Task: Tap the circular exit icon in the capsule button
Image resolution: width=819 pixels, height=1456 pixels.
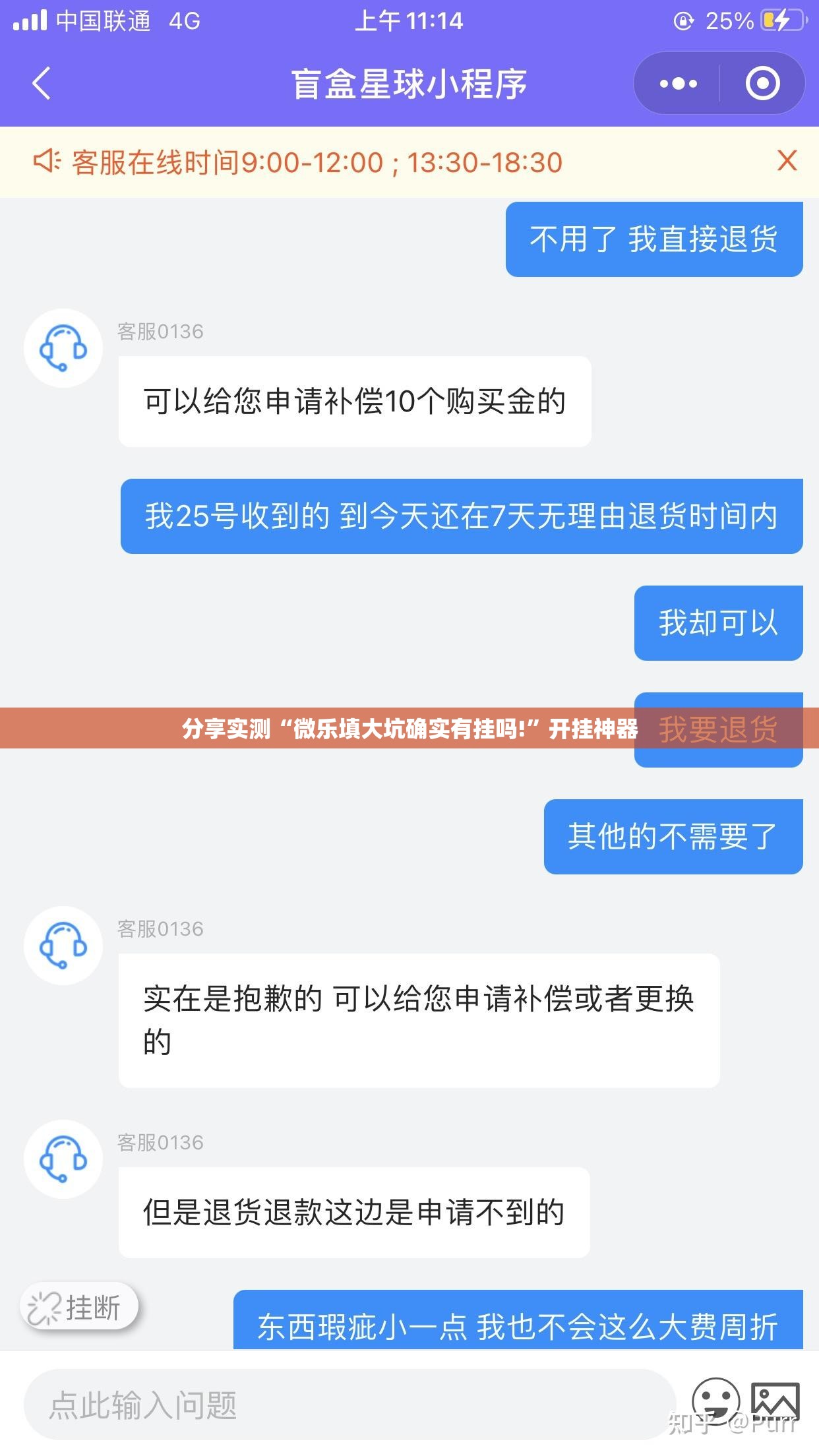Action: click(762, 83)
